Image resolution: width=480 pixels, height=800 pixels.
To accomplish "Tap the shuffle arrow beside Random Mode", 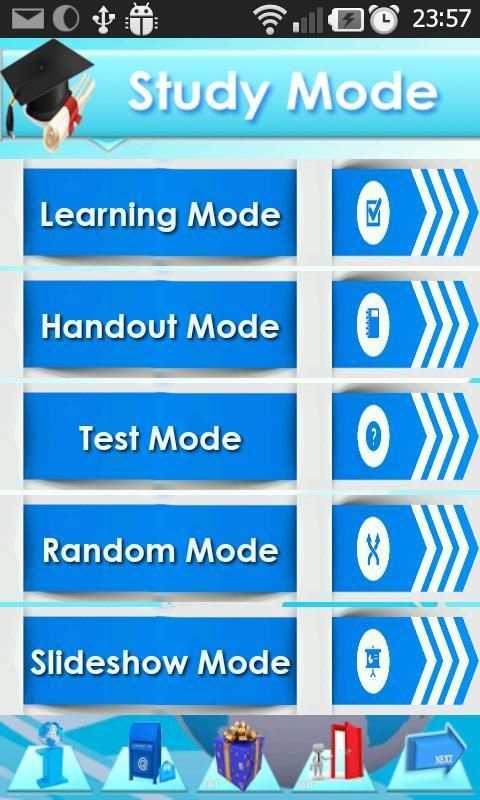I will tap(406, 549).
